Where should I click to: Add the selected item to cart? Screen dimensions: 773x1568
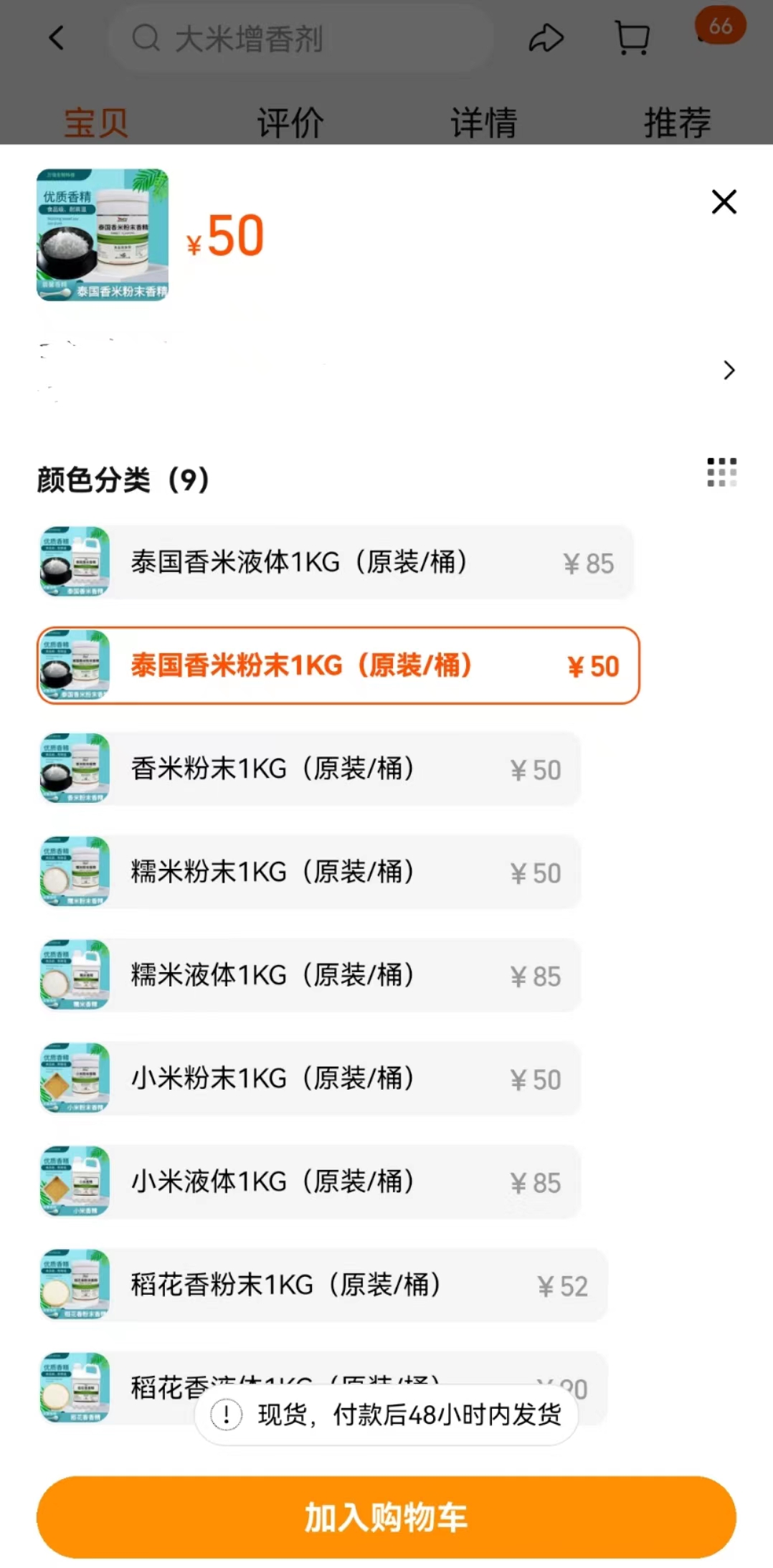[x=386, y=1516]
